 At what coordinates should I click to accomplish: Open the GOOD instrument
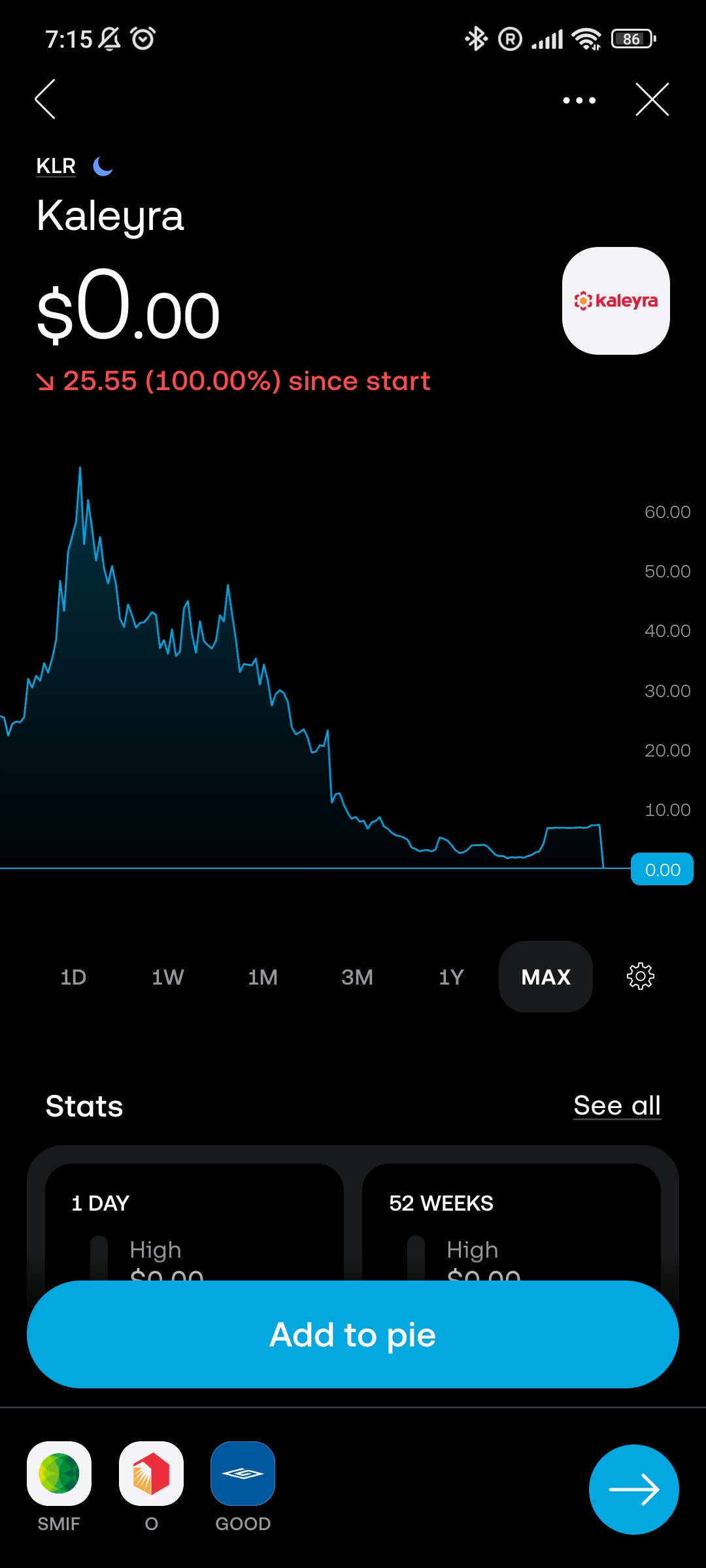tap(243, 1473)
